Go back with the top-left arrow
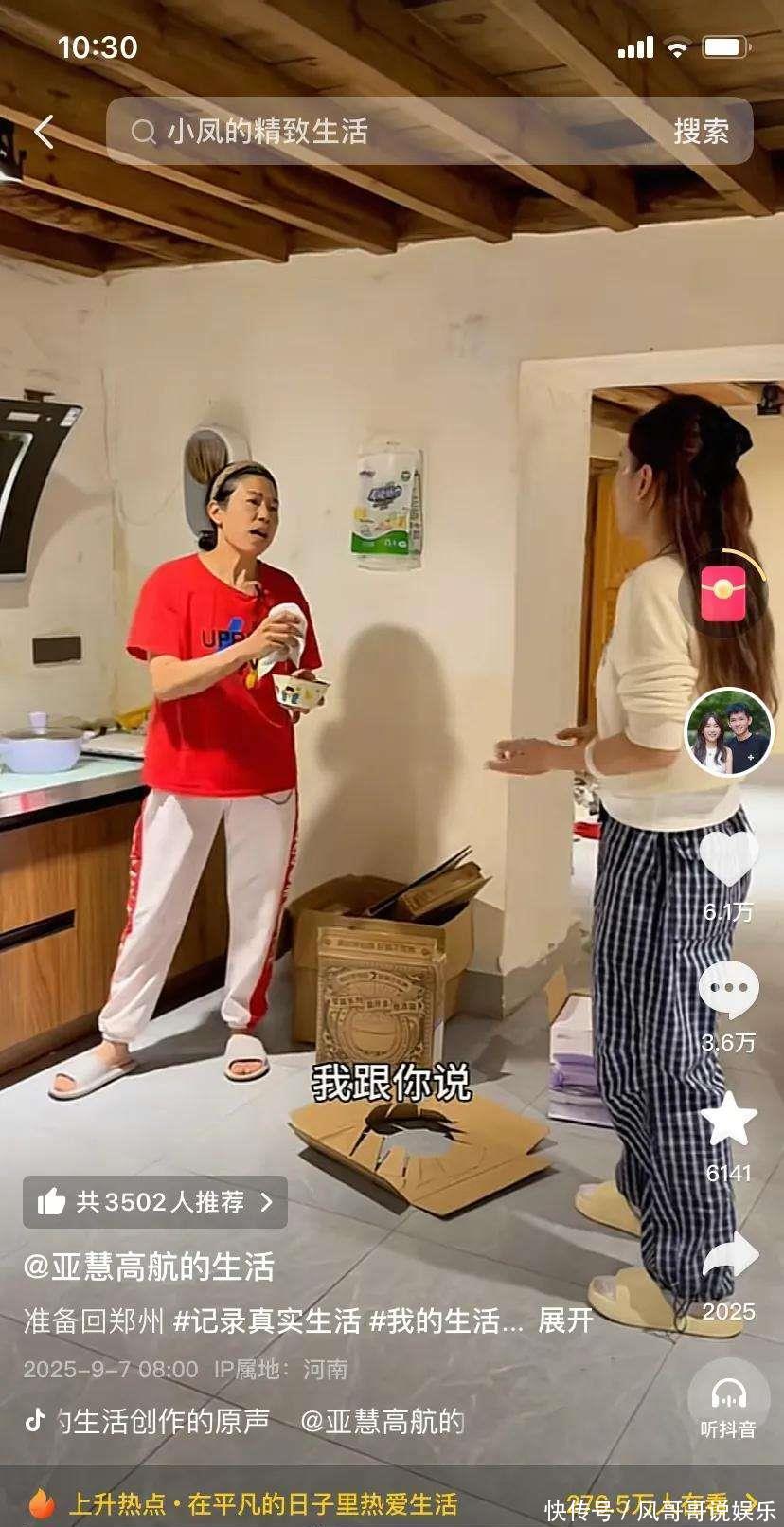784x1527 pixels. (x=44, y=132)
